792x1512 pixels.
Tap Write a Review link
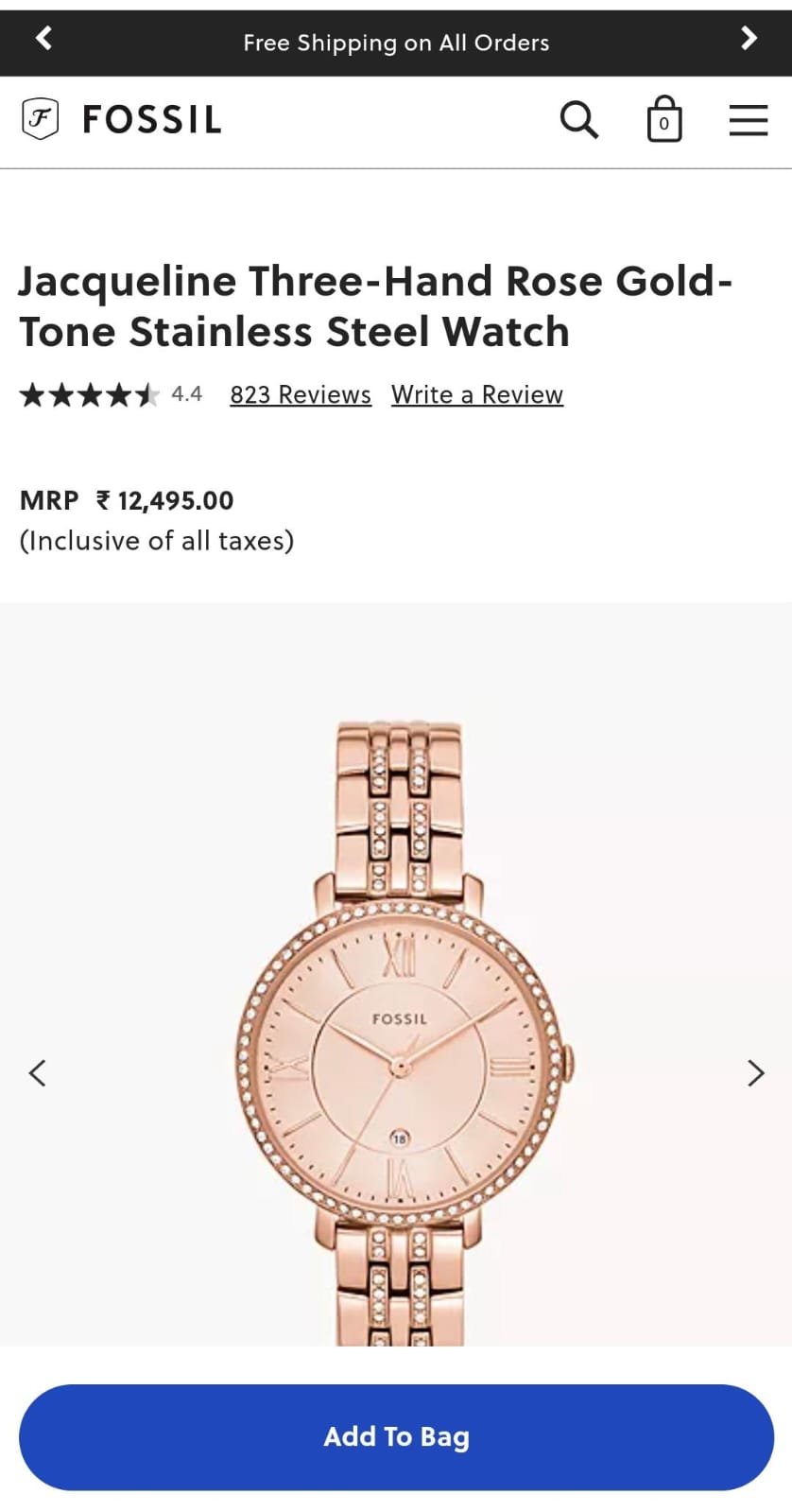[477, 394]
